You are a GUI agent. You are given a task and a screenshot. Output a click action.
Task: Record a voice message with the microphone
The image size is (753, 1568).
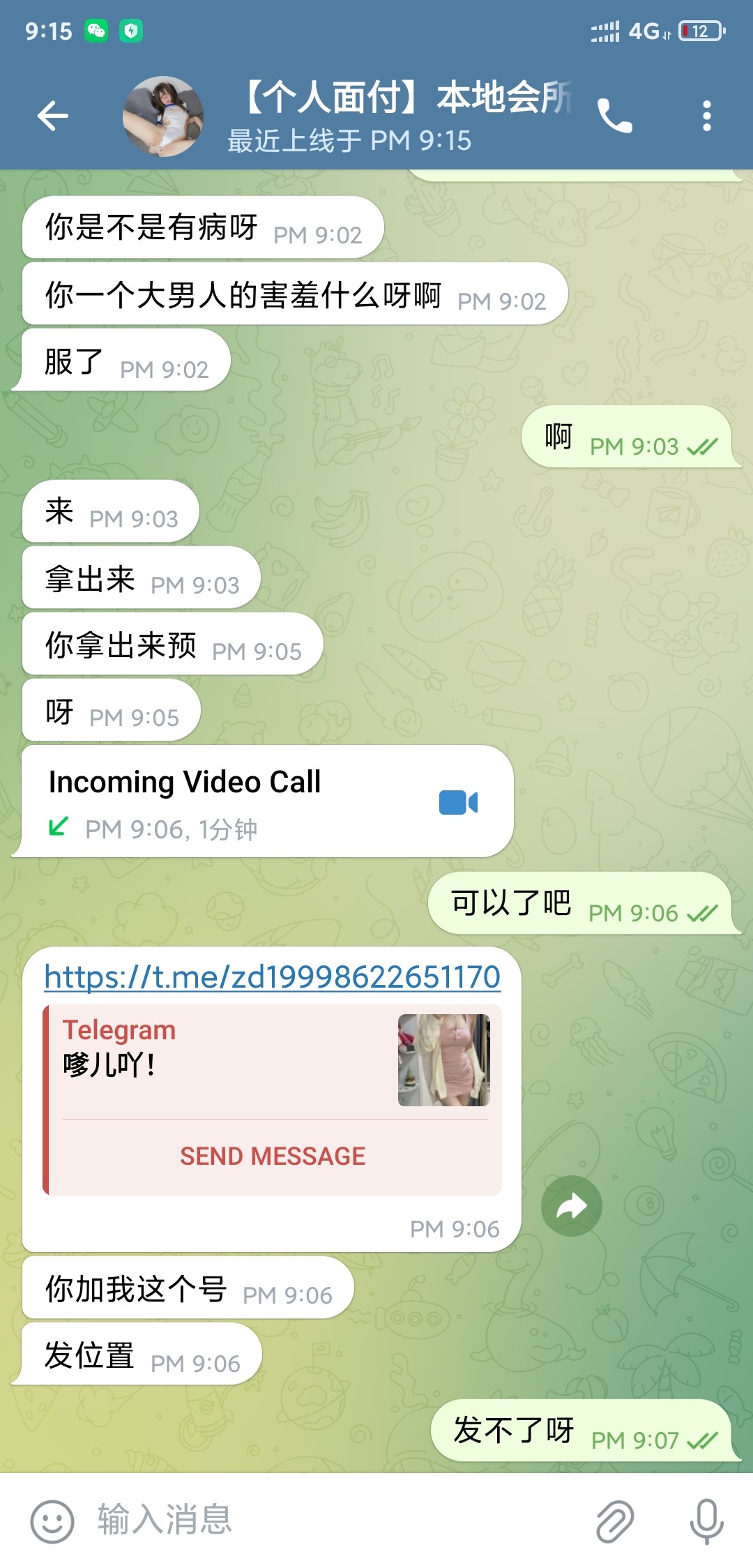pyautogui.click(x=706, y=1521)
